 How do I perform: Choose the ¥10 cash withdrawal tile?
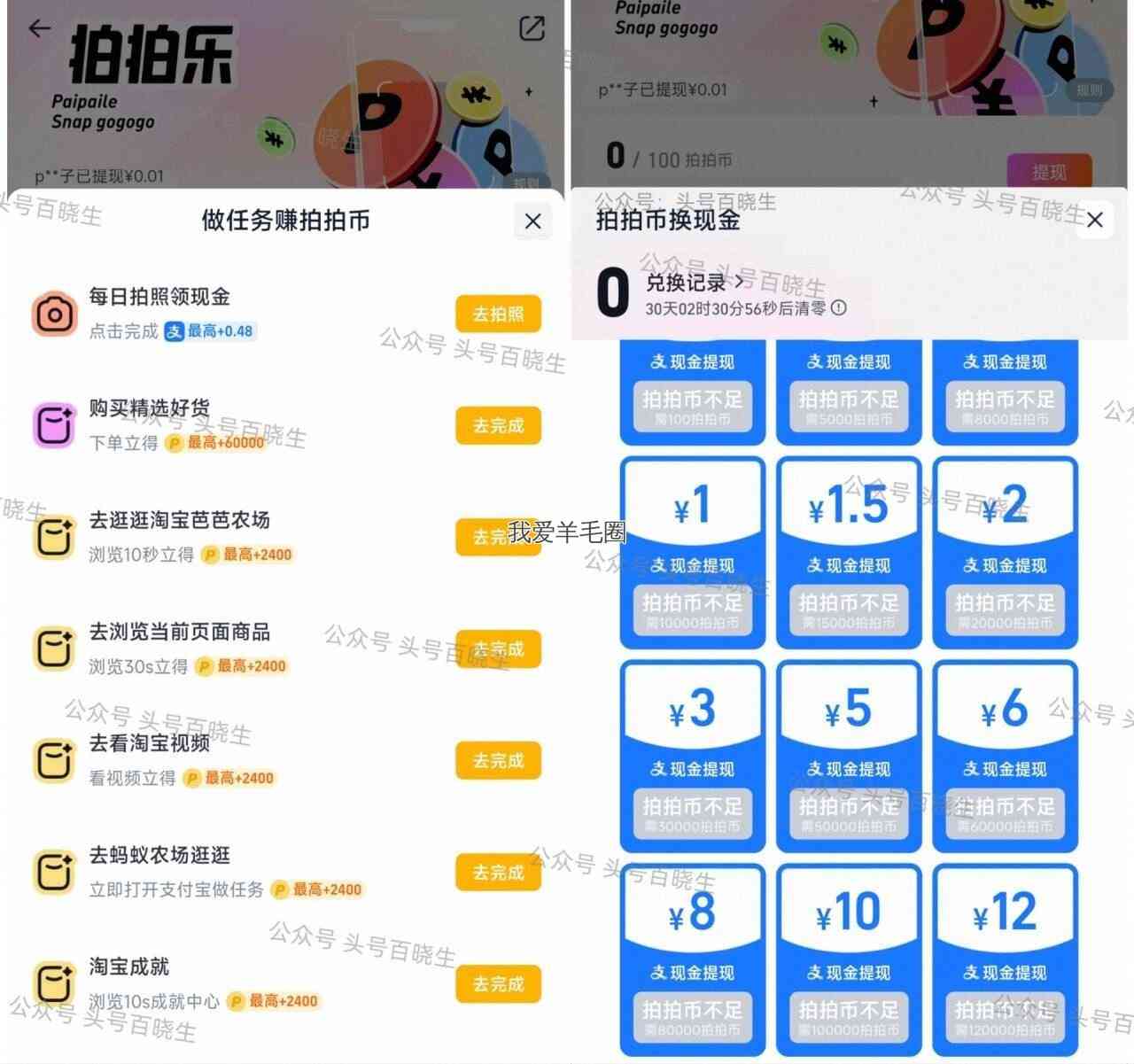pyautogui.click(x=849, y=959)
